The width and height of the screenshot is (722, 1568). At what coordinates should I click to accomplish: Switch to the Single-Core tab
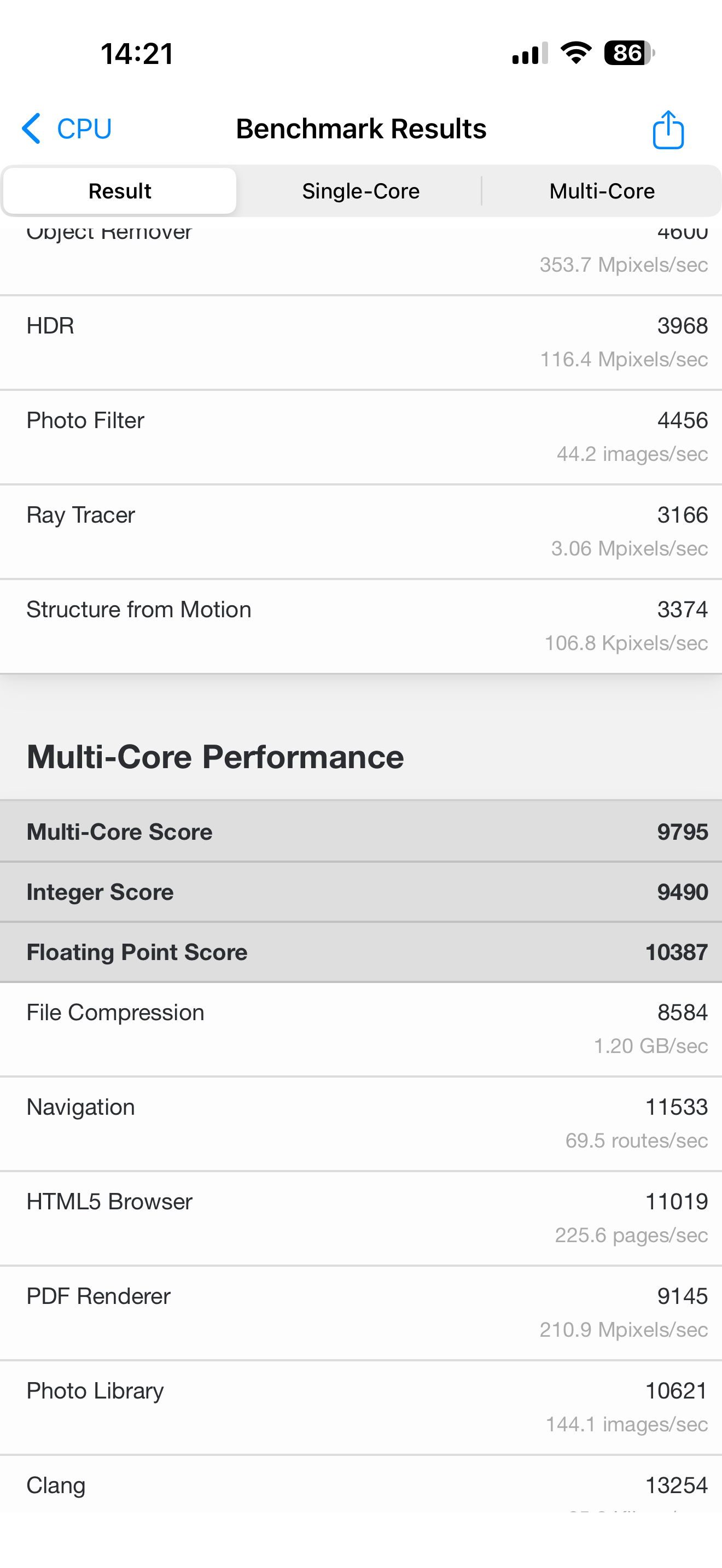[x=360, y=191]
